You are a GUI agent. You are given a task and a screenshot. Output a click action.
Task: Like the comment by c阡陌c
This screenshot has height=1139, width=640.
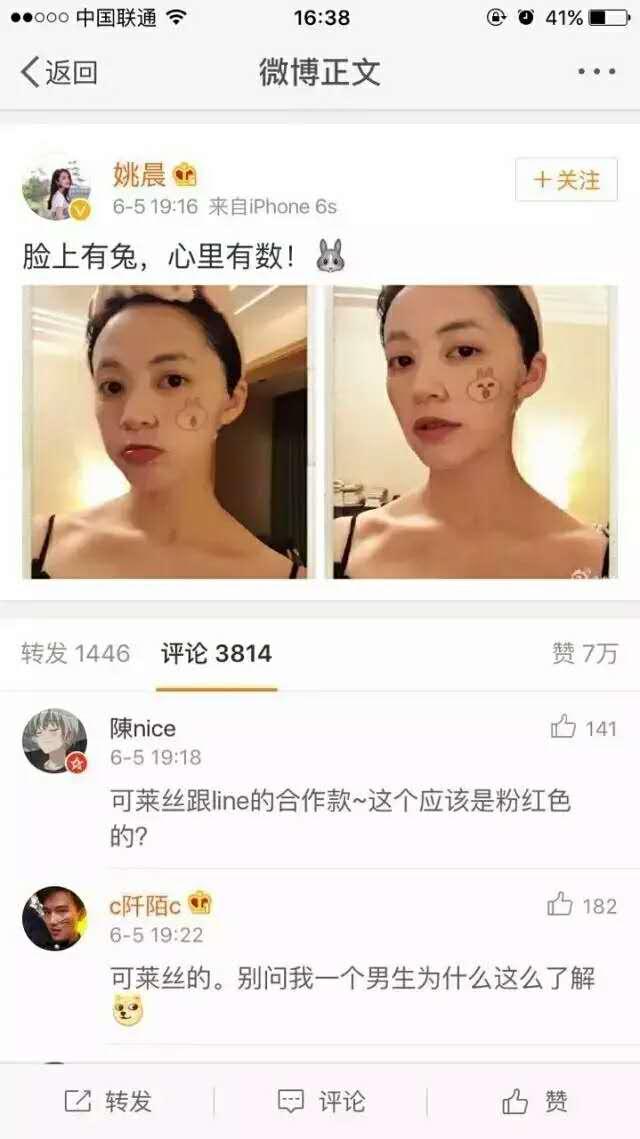(581, 905)
